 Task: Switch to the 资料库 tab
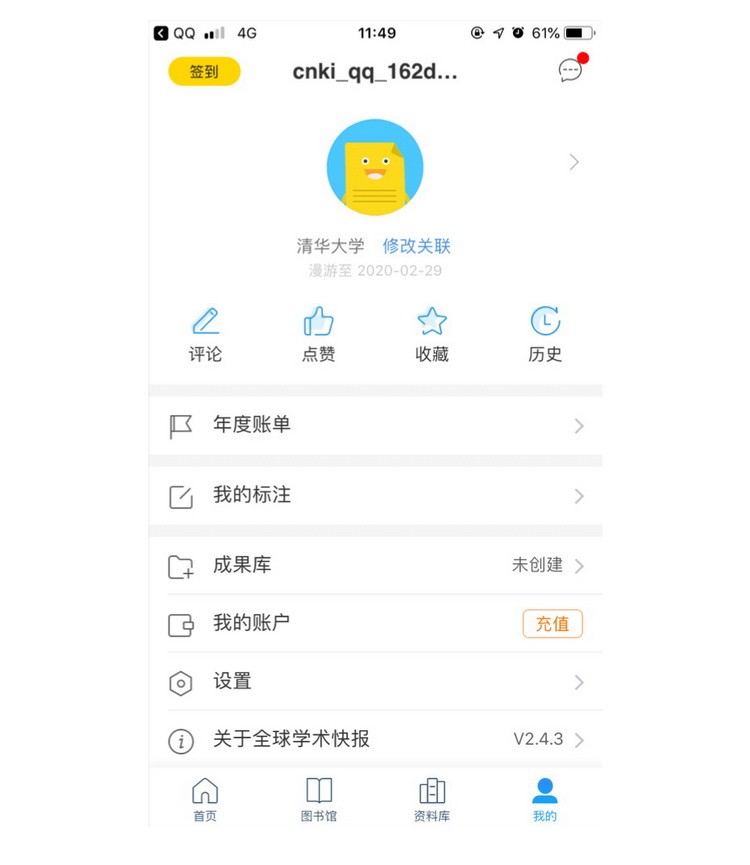point(432,799)
